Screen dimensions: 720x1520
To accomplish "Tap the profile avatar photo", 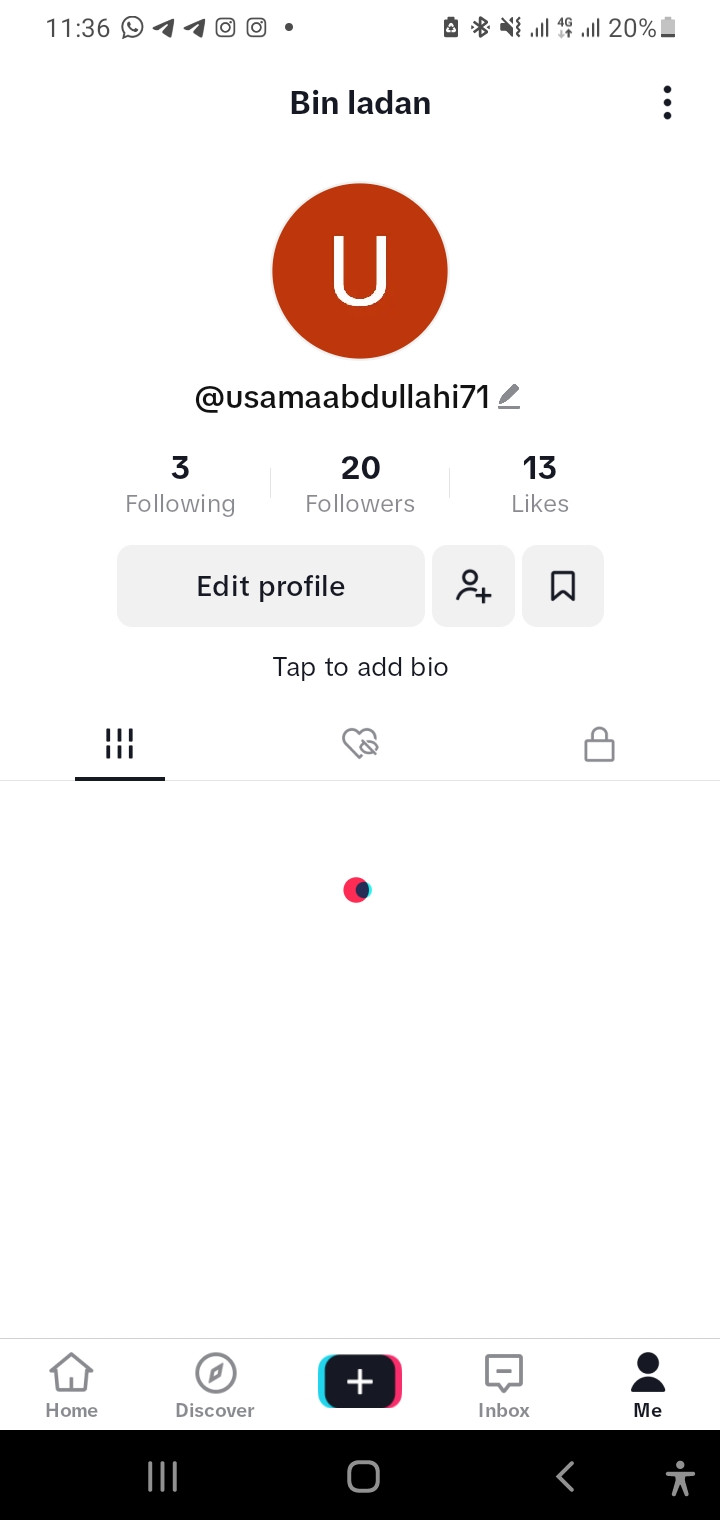I will (360, 271).
